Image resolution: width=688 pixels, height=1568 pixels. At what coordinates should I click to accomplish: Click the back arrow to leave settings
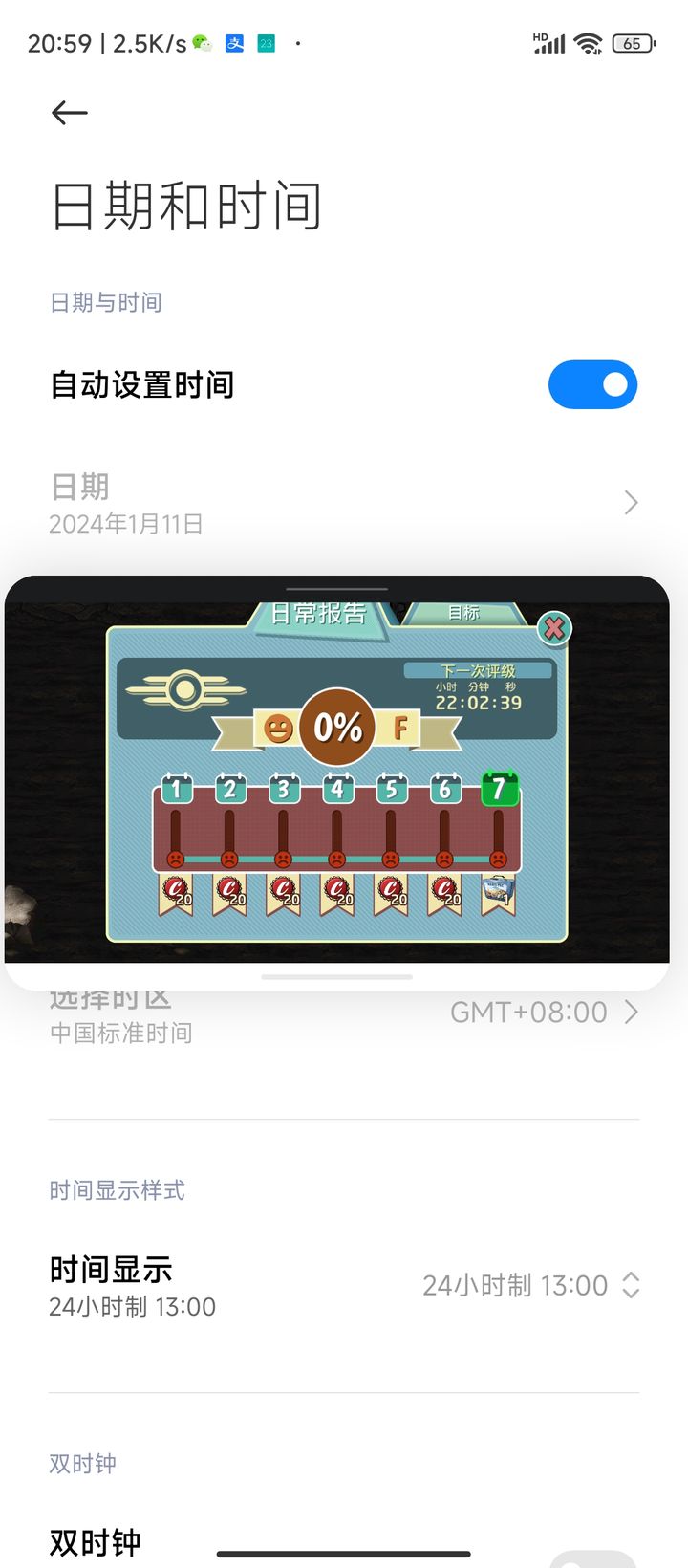point(68,112)
